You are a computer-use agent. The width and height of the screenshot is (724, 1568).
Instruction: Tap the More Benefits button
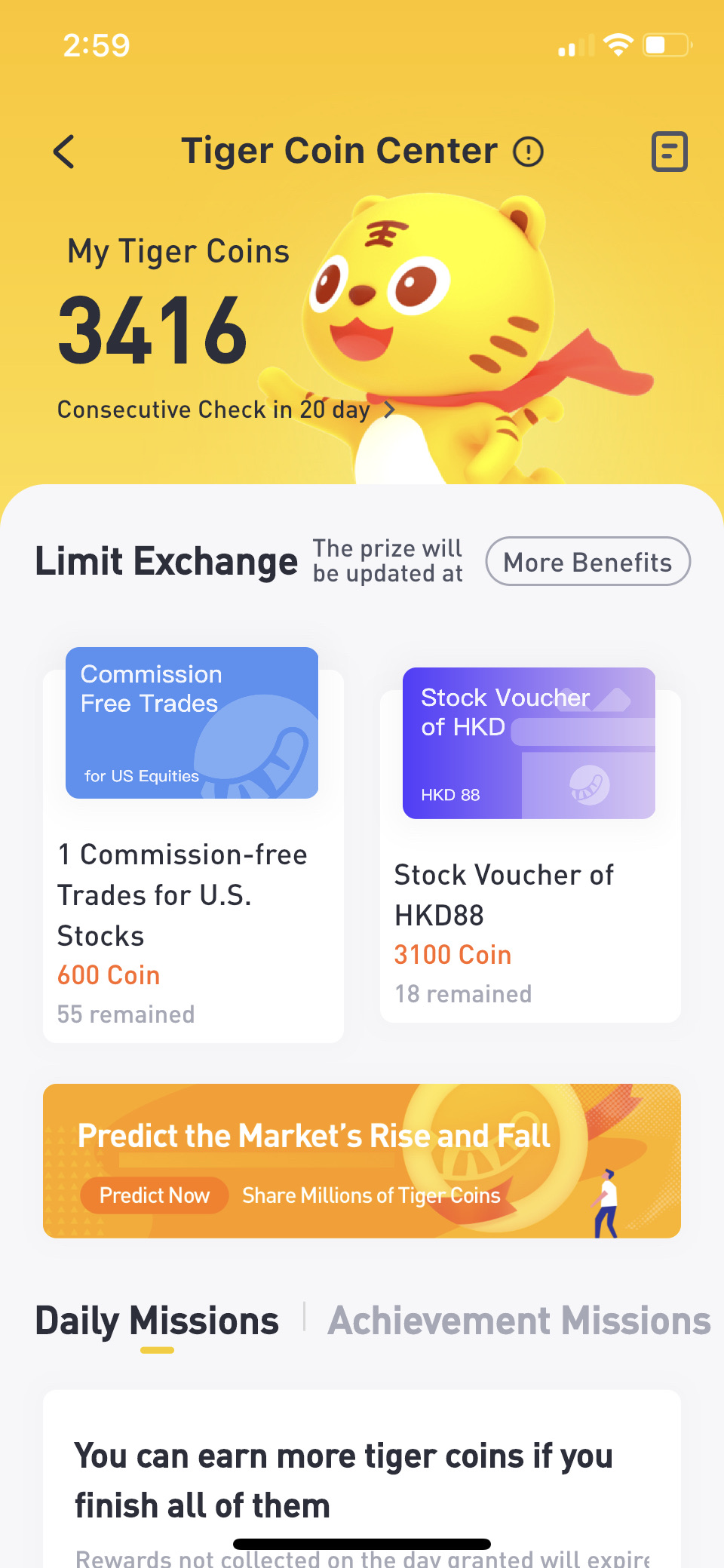[587, 562]
